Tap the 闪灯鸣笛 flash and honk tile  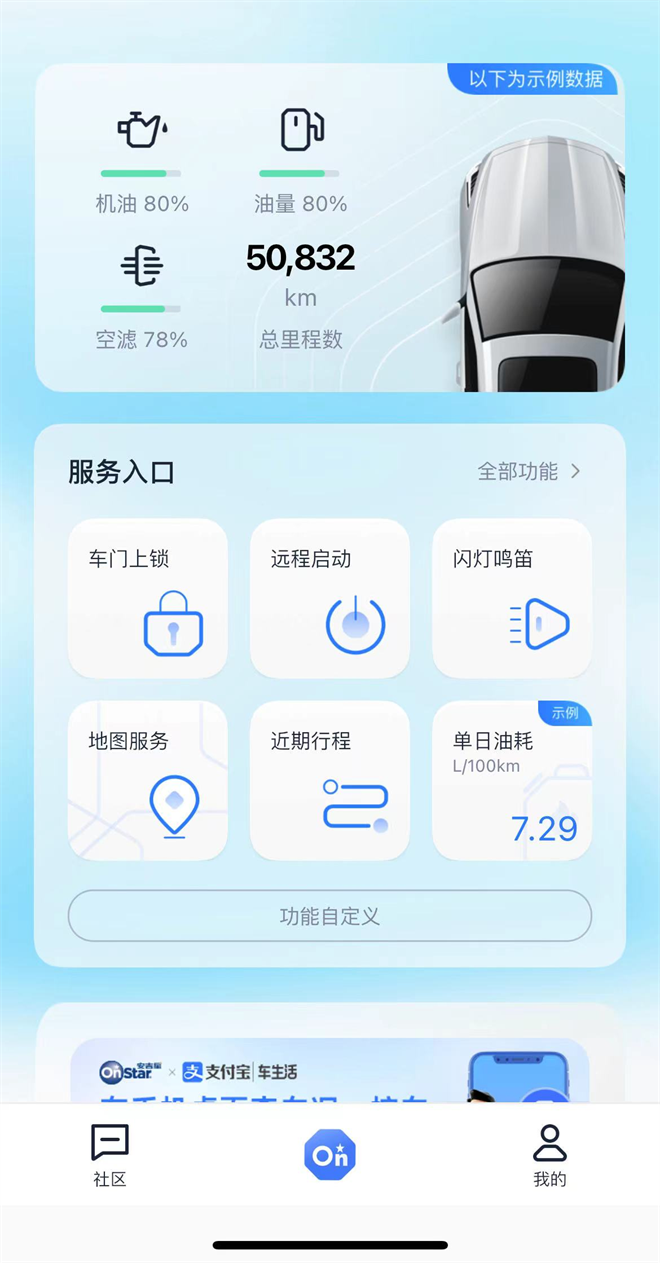512,598
